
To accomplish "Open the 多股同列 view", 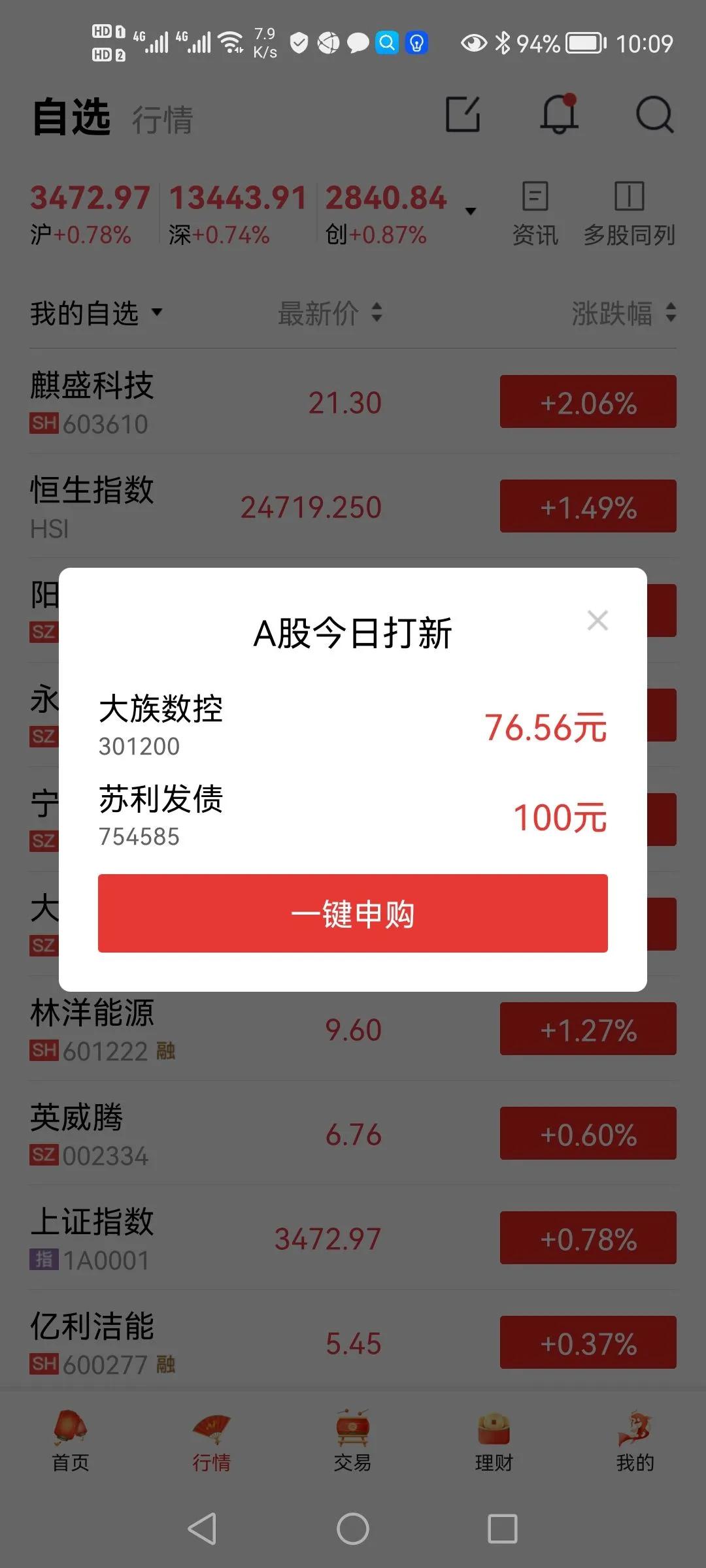I will 629,214.
